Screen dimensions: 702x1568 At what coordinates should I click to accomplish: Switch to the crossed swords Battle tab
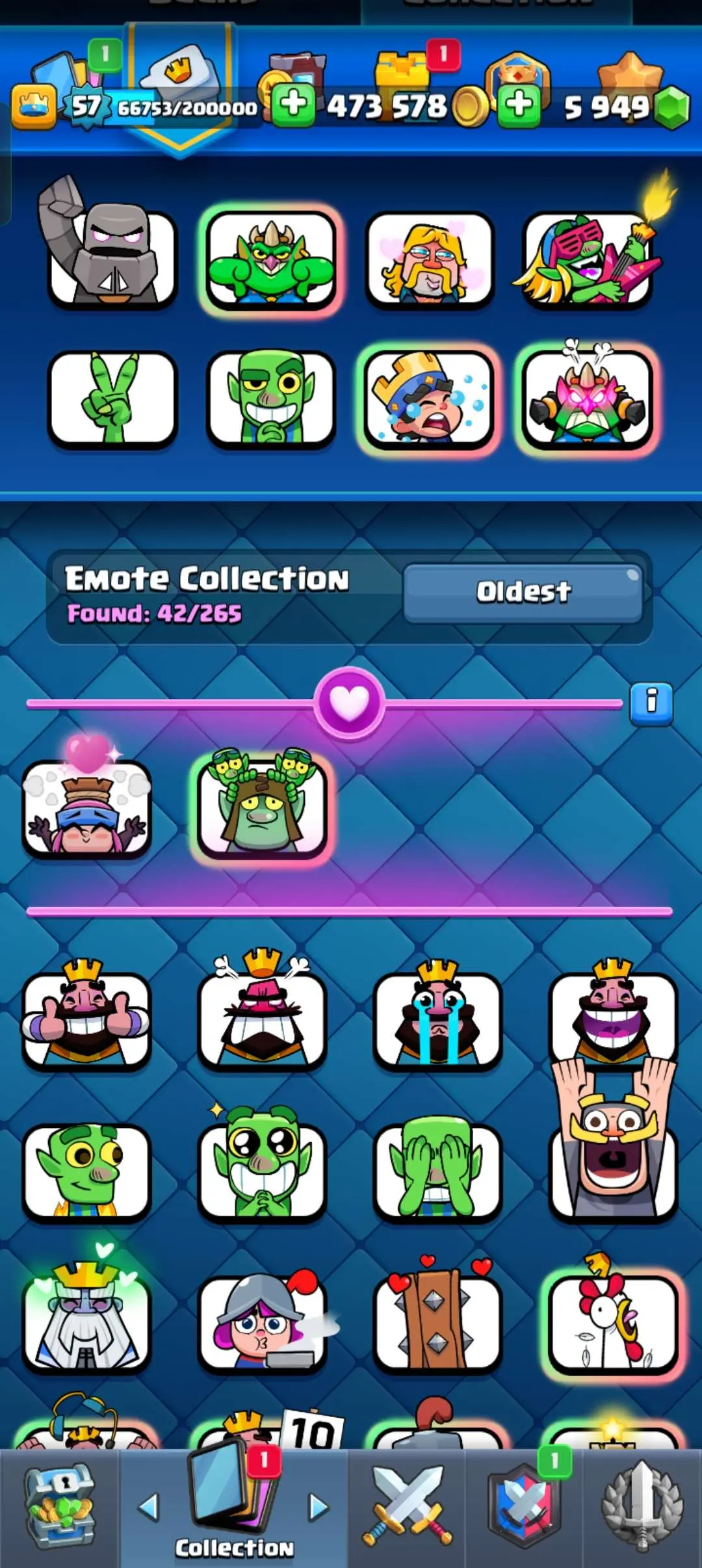[407, 1508]
